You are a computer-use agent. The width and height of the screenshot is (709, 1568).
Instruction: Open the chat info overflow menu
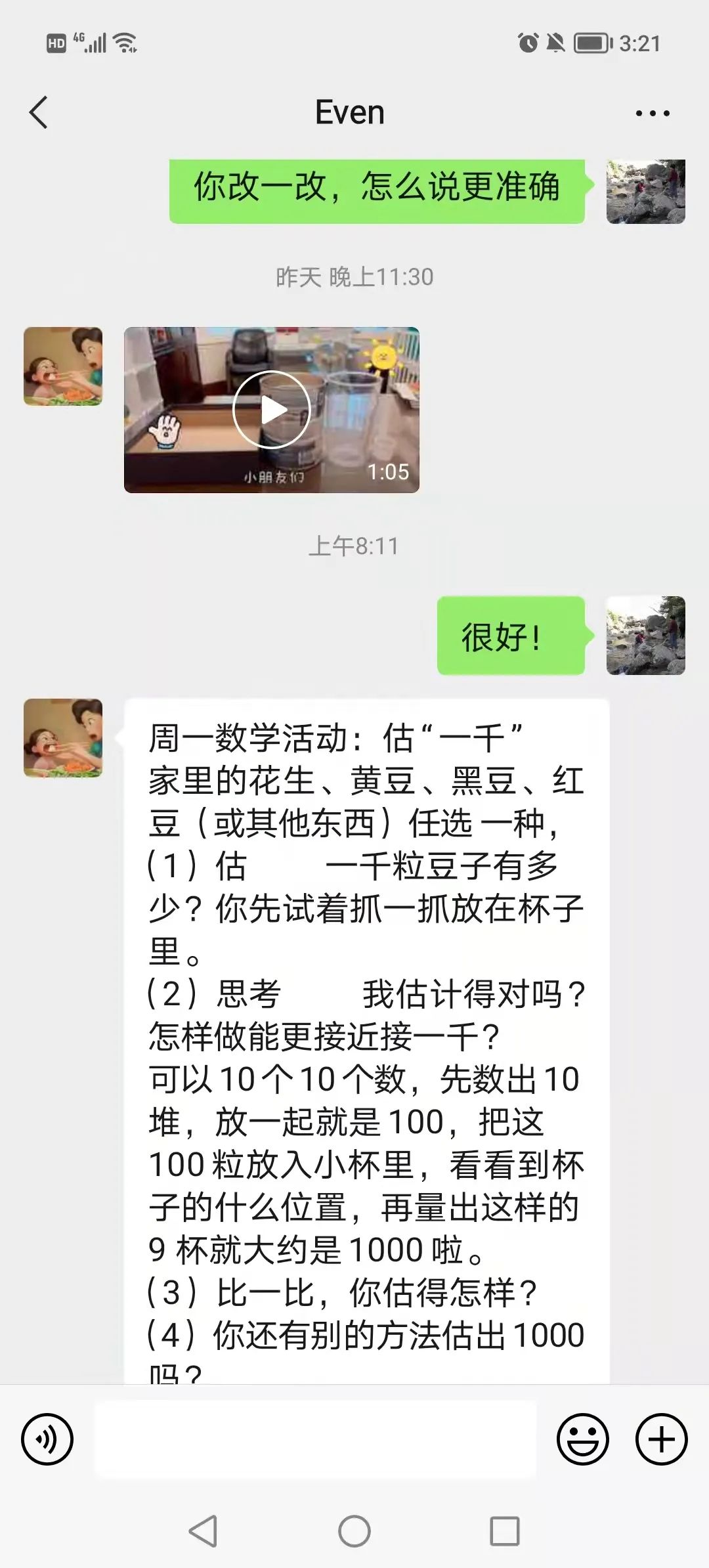click(653, 113)
